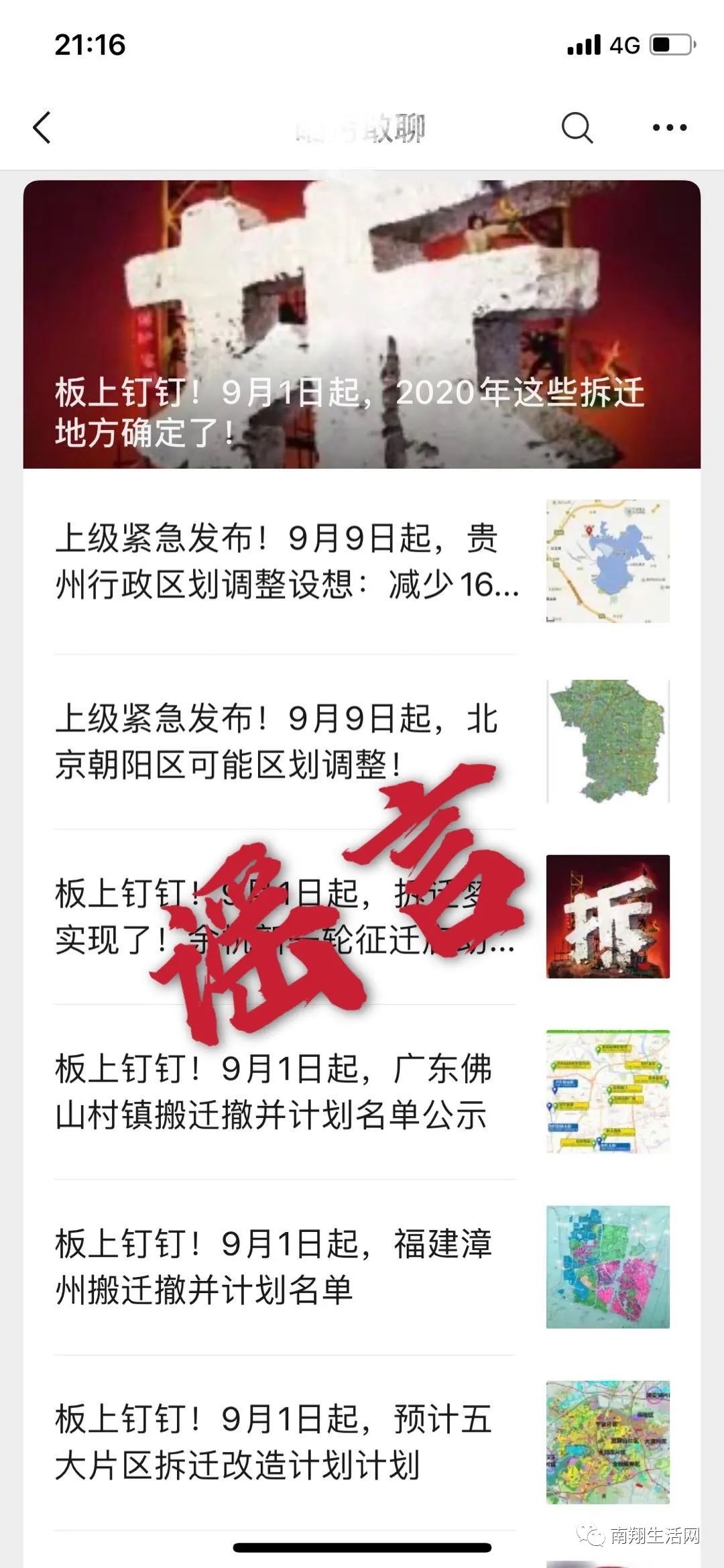Screen dimensions: 724x1568
Task: Open the three-dot overflow menu
Action: [x=669, y=127]
